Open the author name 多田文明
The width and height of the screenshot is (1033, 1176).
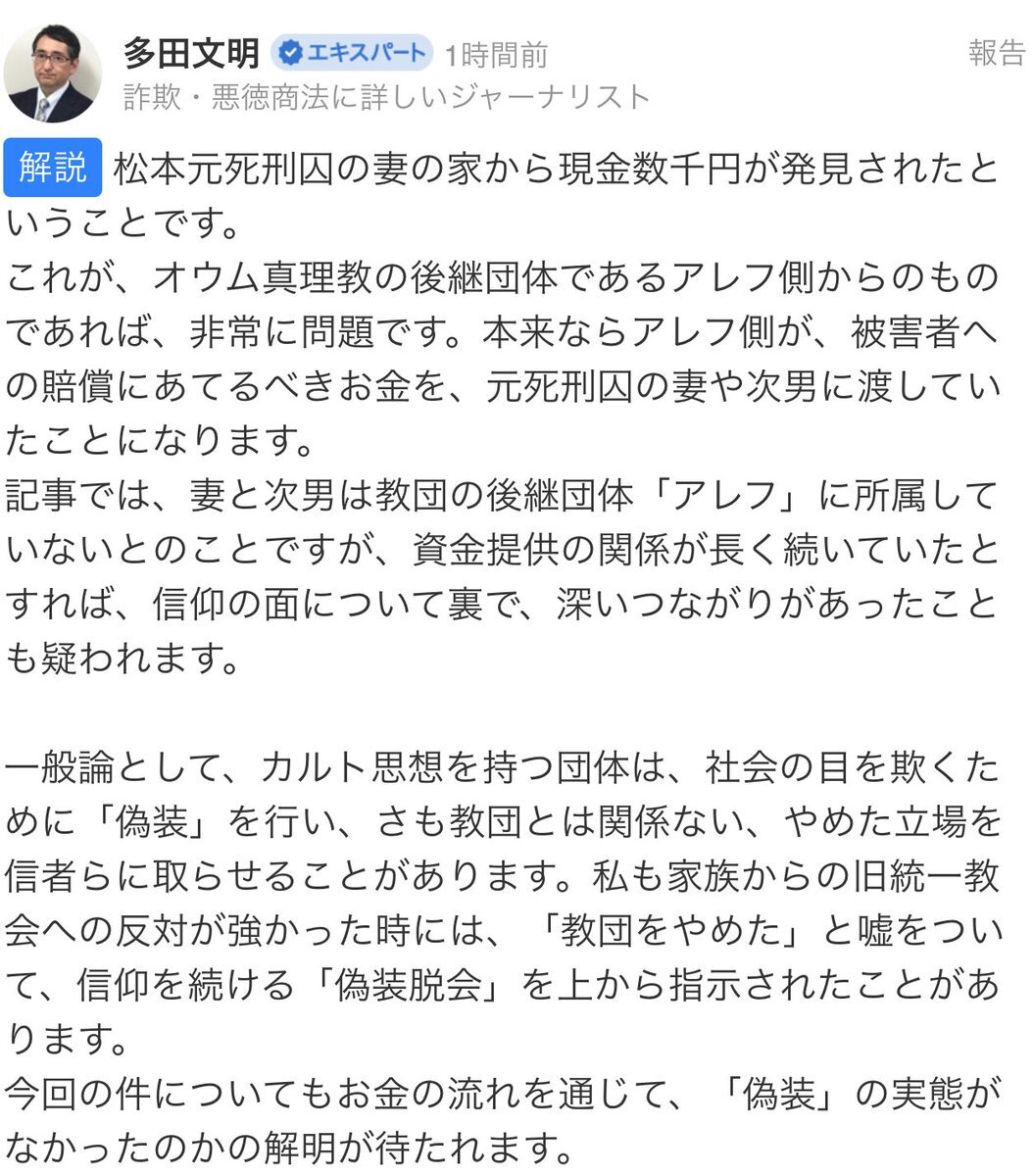tap(190, 54)
